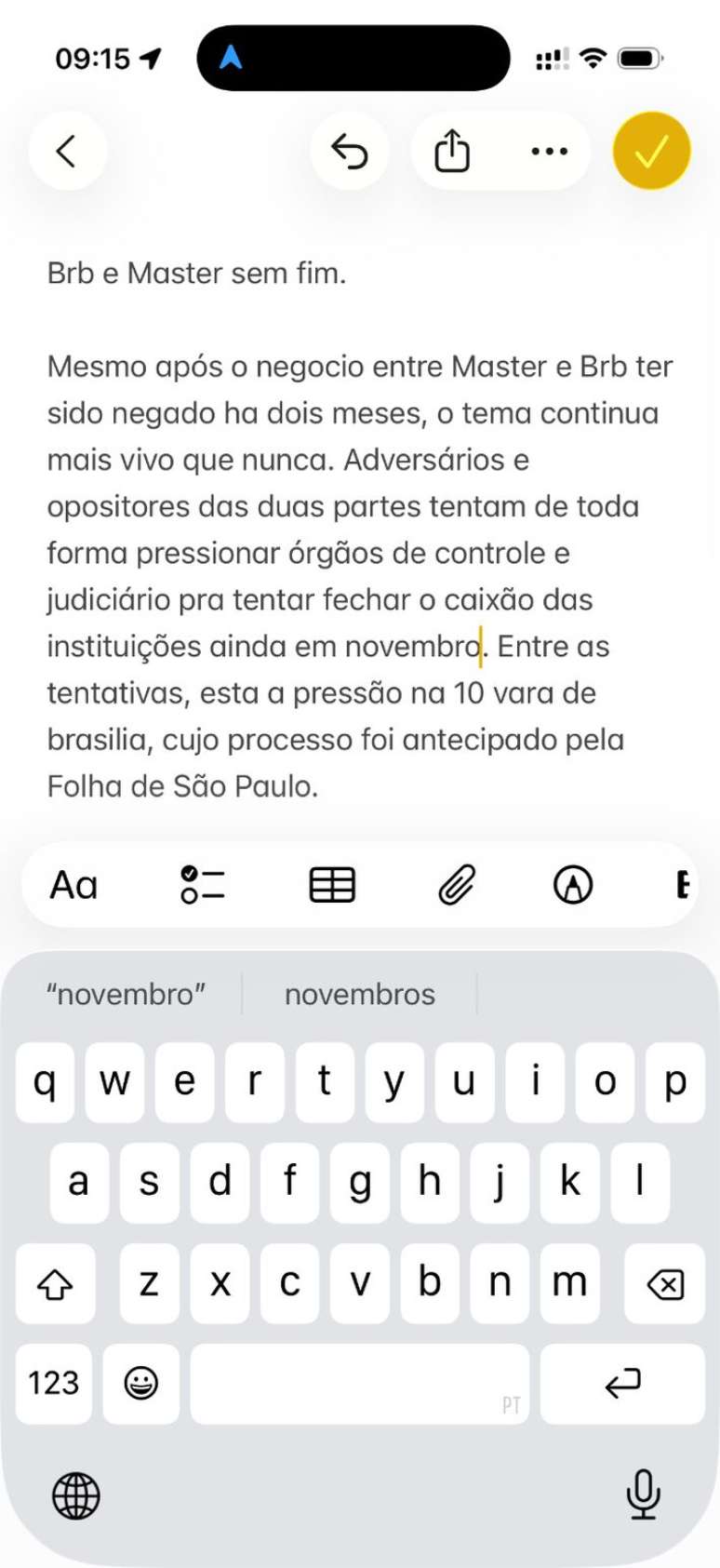Insert a table into the note
The image size is (720, 1568).
coord(333,885)
